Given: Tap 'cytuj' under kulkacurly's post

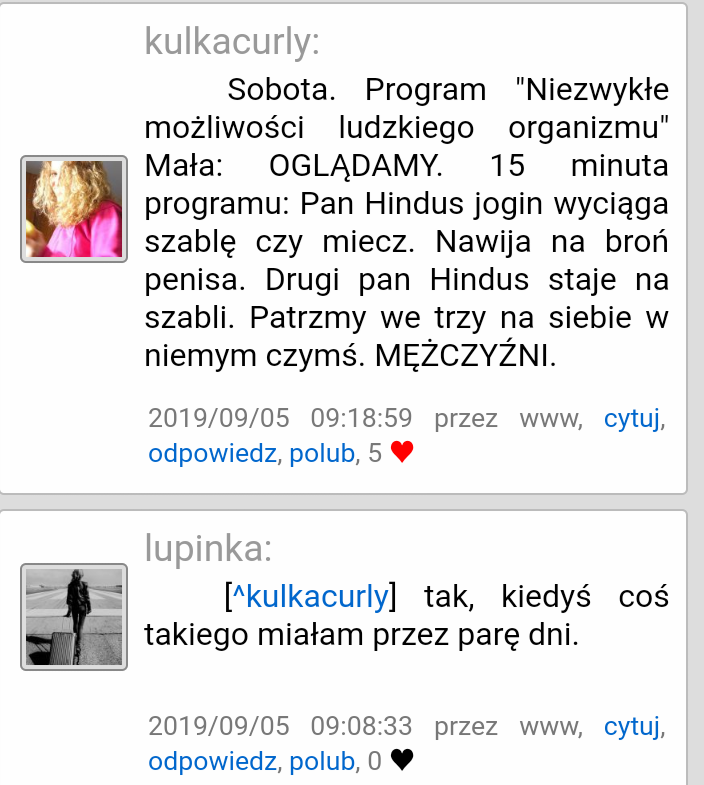Looking at the screenshot, I should [632, 418].
